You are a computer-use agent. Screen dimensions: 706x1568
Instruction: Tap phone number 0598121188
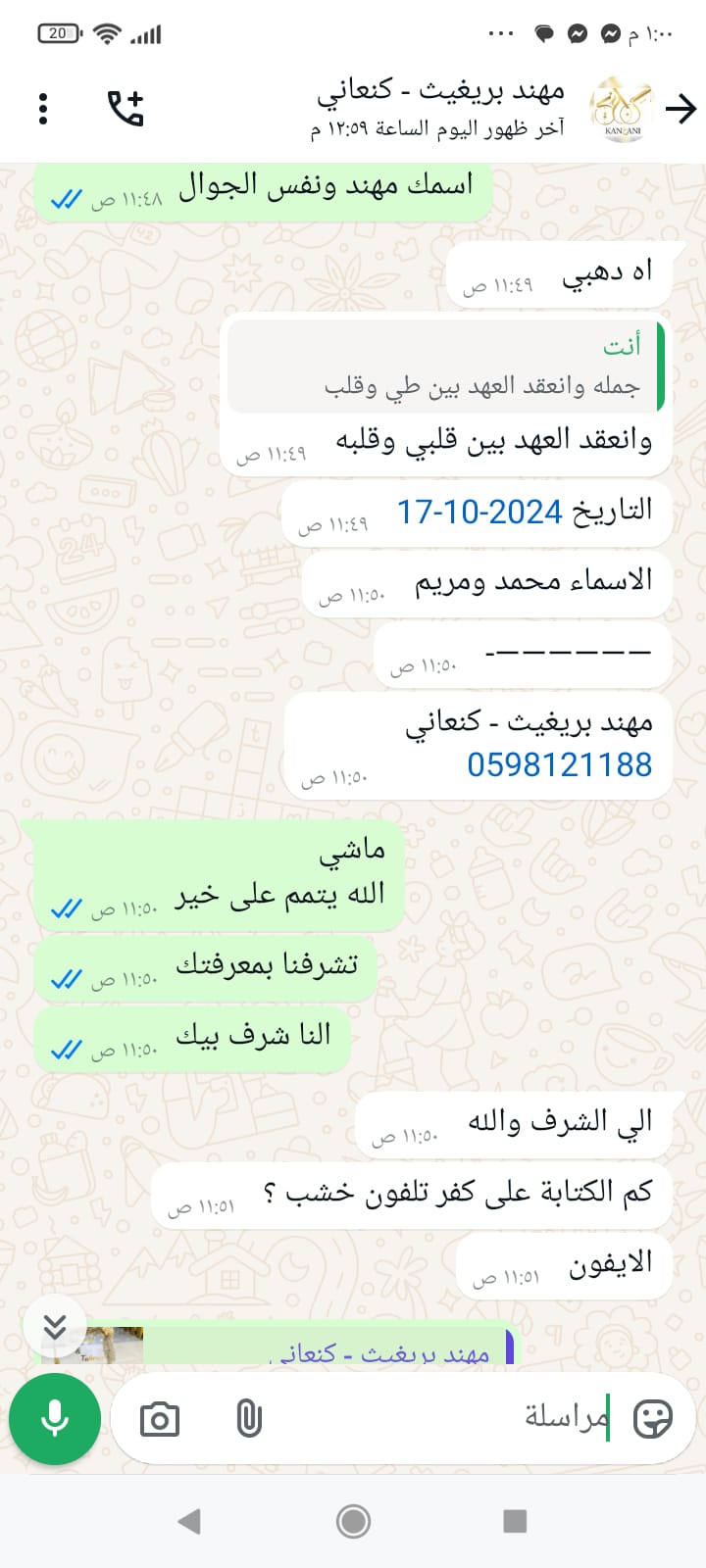(559, 764)
